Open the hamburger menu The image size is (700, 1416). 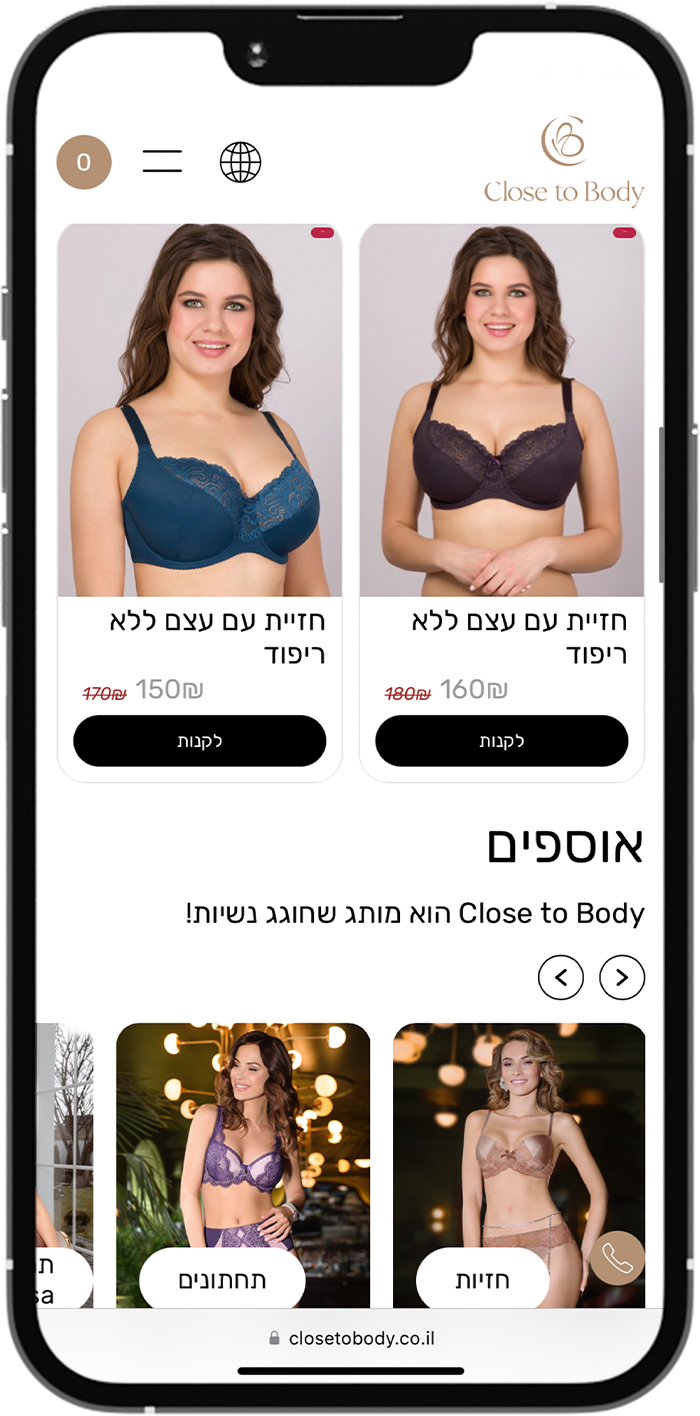click(x=162, y=161)
